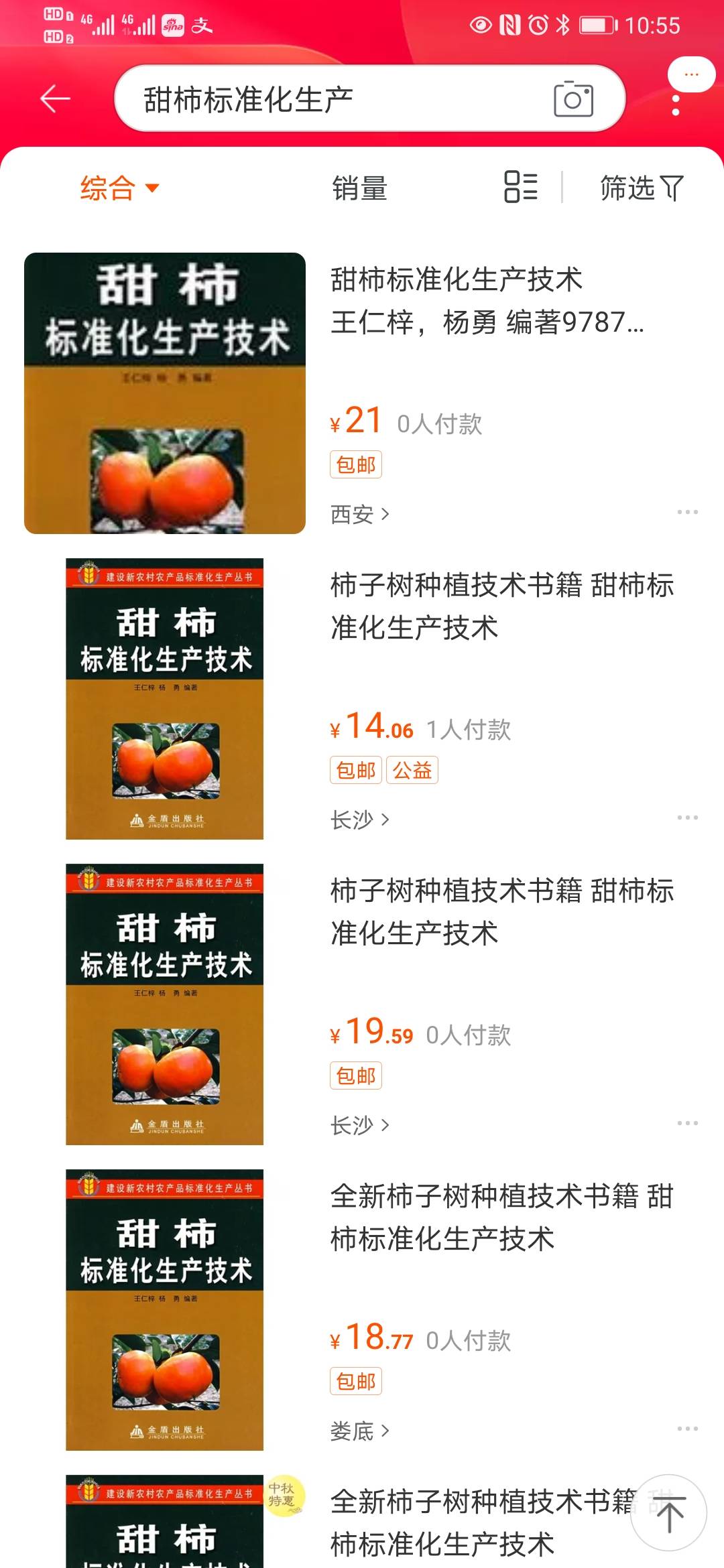Jump back to top of results
This screenshot has width=724, height=1568.
click(668, 1513)
